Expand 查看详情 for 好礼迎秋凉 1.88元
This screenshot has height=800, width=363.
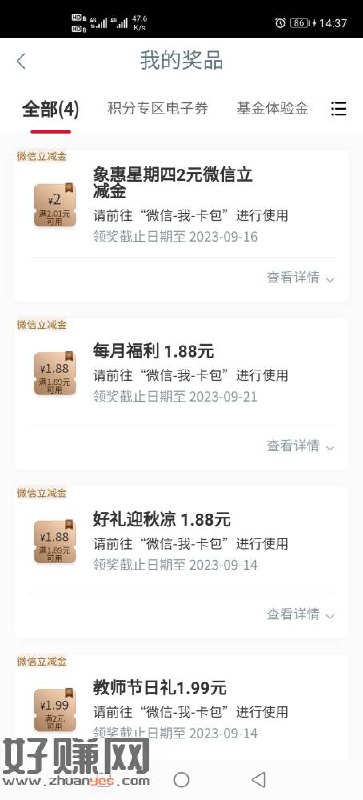point(300,614)
